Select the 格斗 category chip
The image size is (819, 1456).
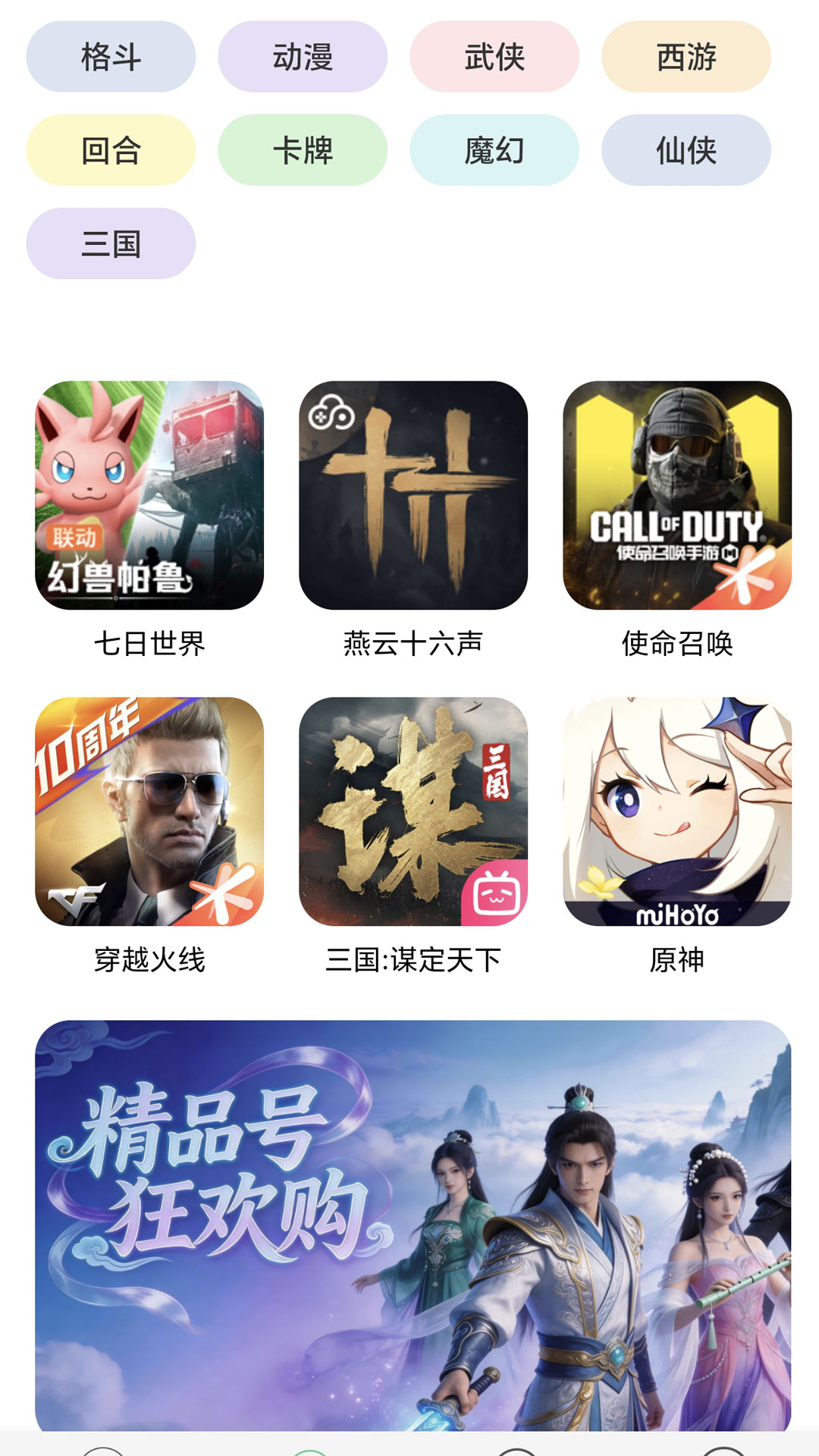[x=111, y=57]
